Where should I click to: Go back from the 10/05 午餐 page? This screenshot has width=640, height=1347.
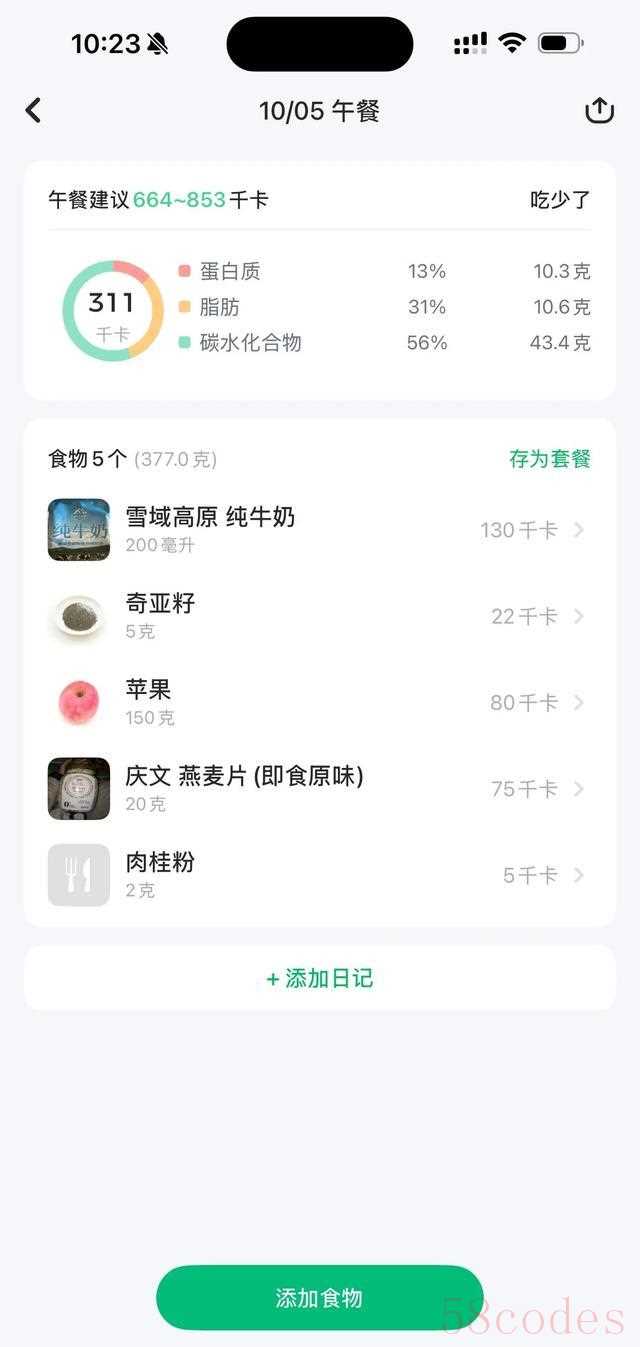[34, 110]
